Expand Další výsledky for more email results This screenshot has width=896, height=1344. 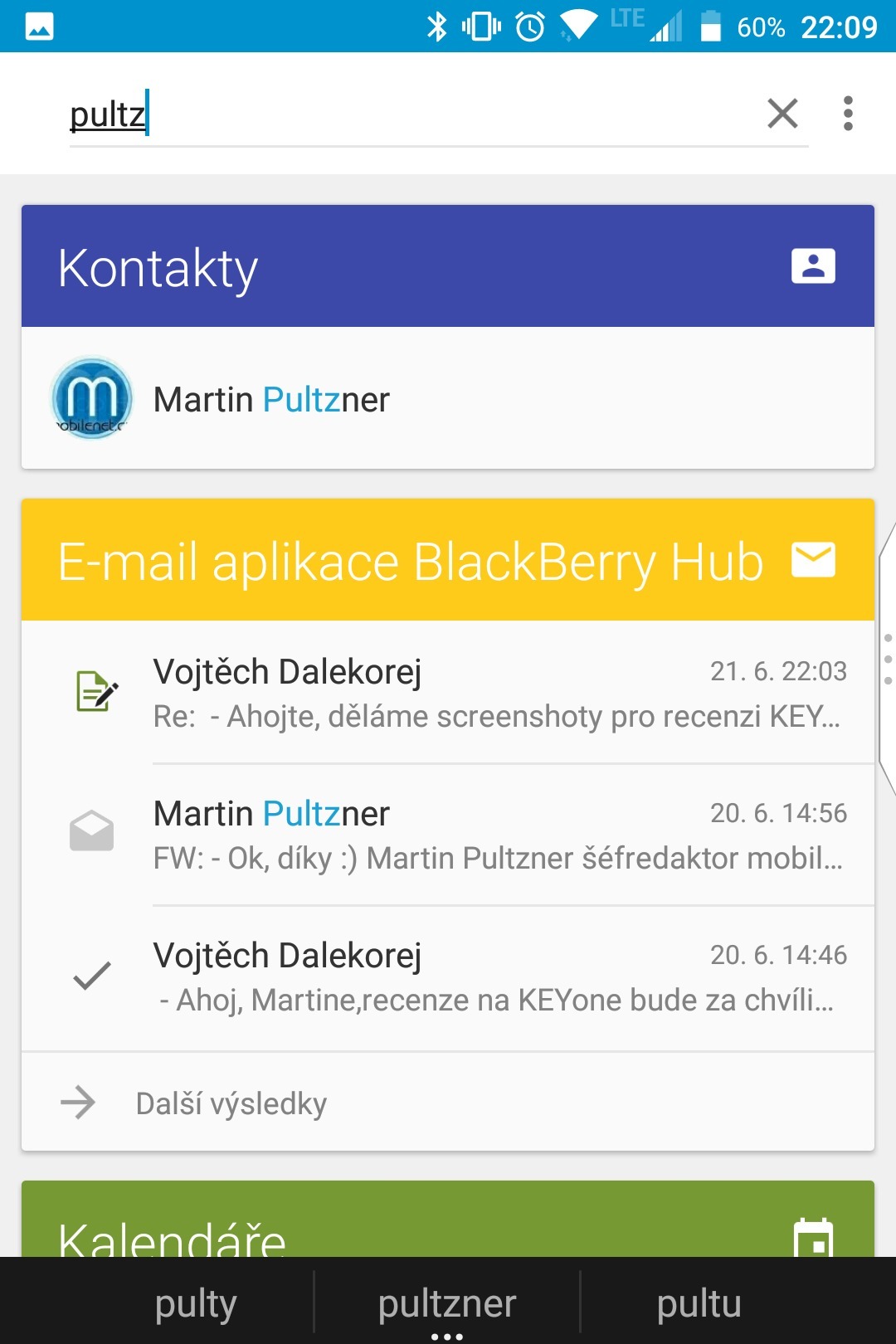click(231, 1102)
